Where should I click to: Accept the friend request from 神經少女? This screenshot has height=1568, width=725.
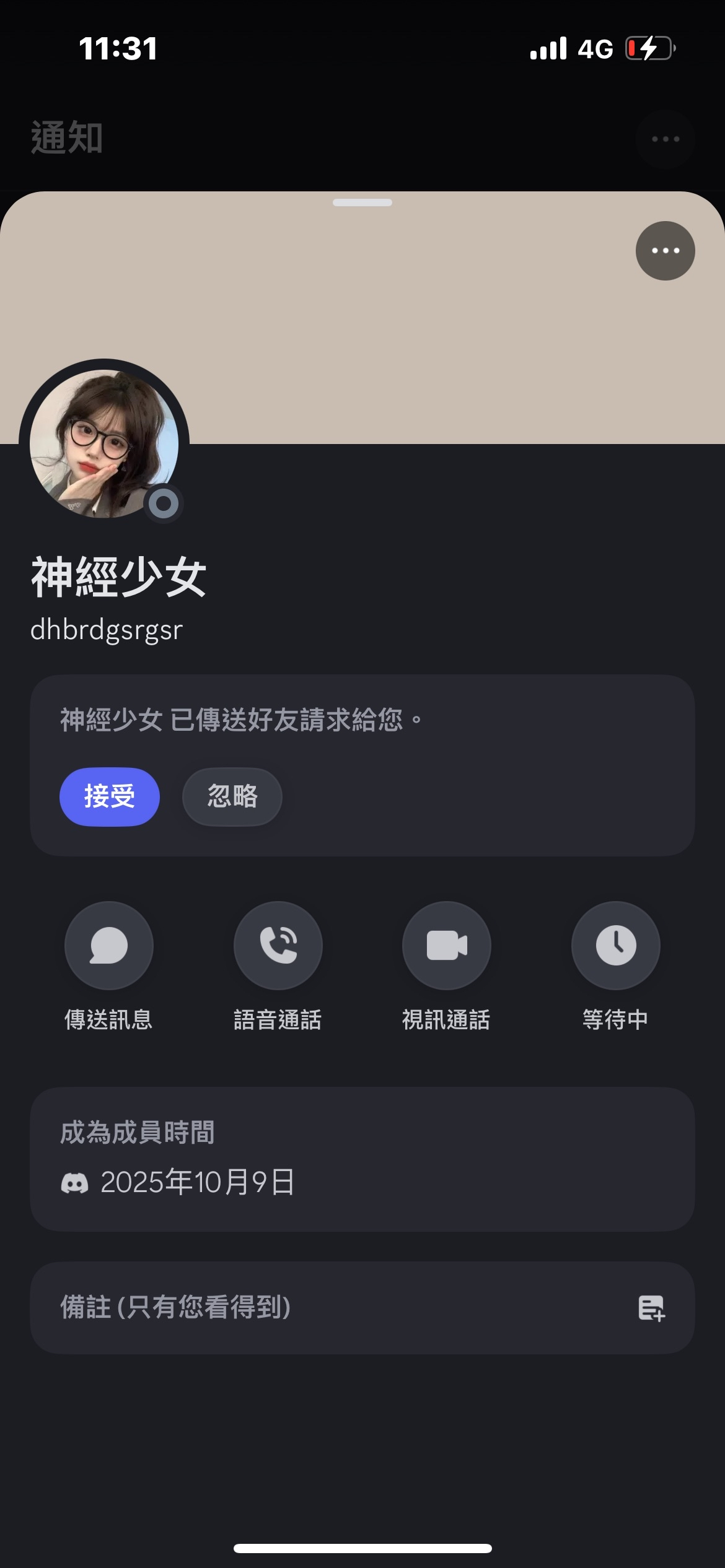[x=110, y=796]
